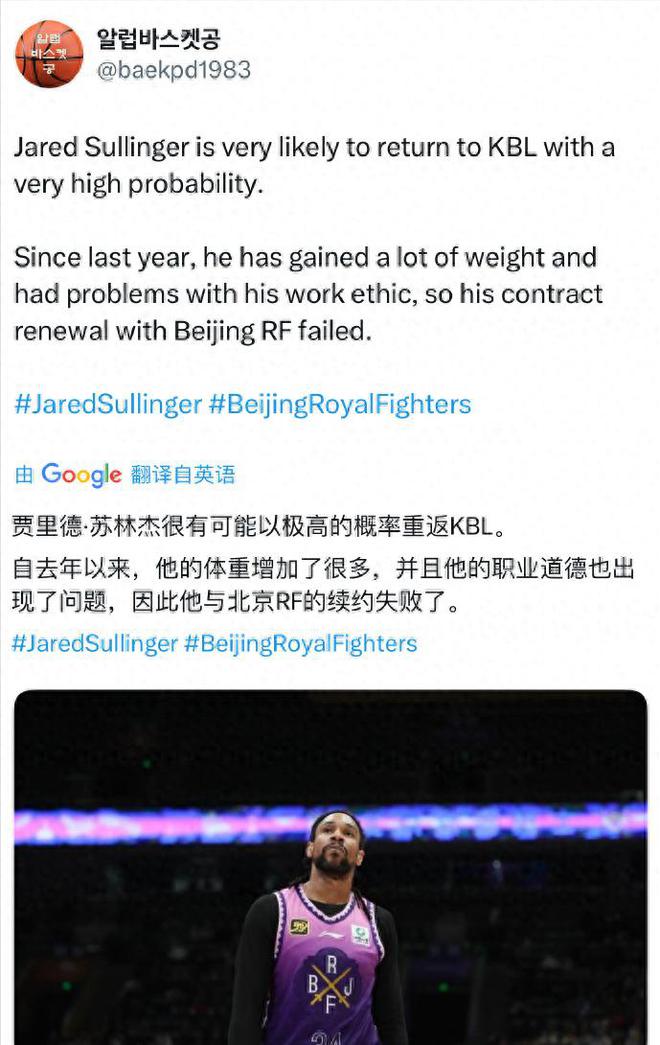Open the 알럽바스켓공 profile avatar

pos(48,54)
